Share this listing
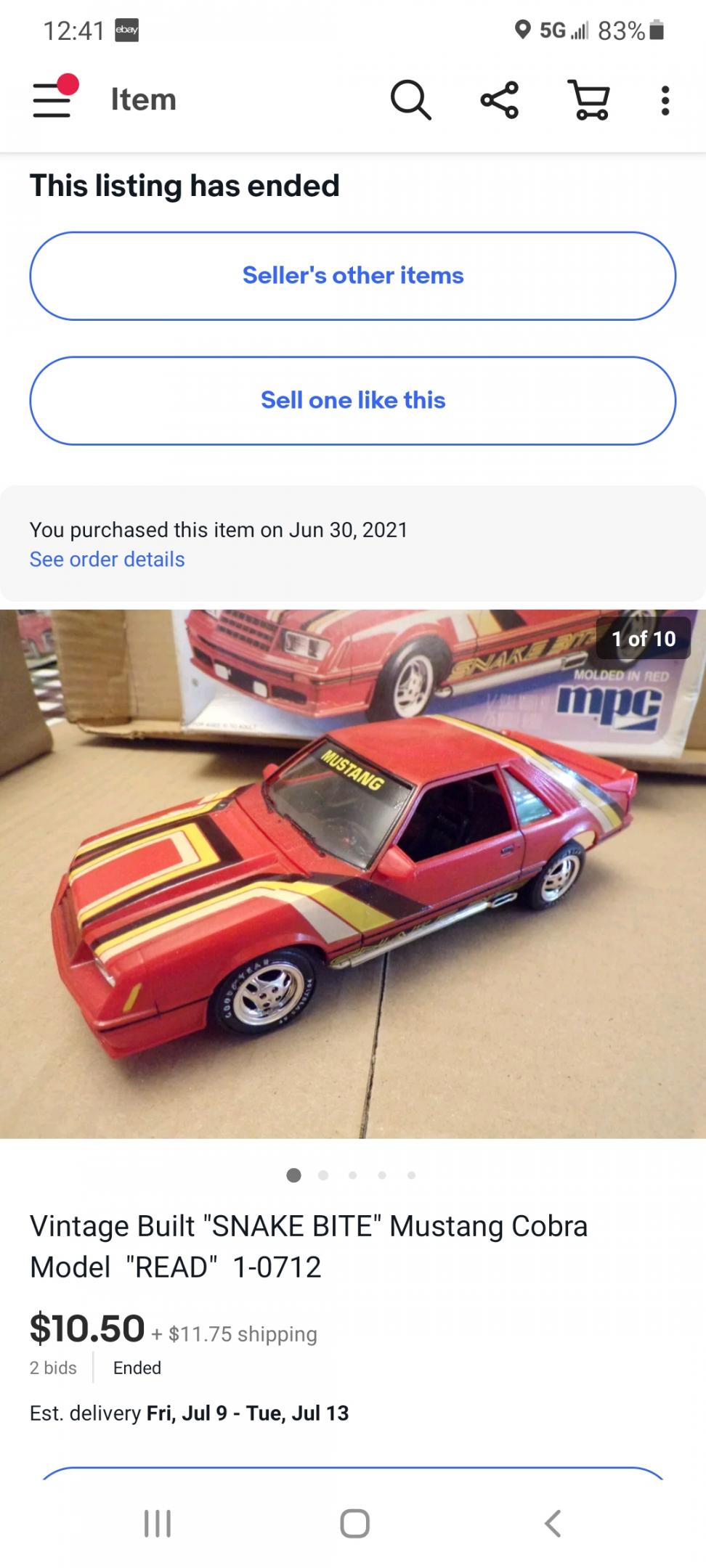The image size is (706, 1568). (x=500, y=99)
